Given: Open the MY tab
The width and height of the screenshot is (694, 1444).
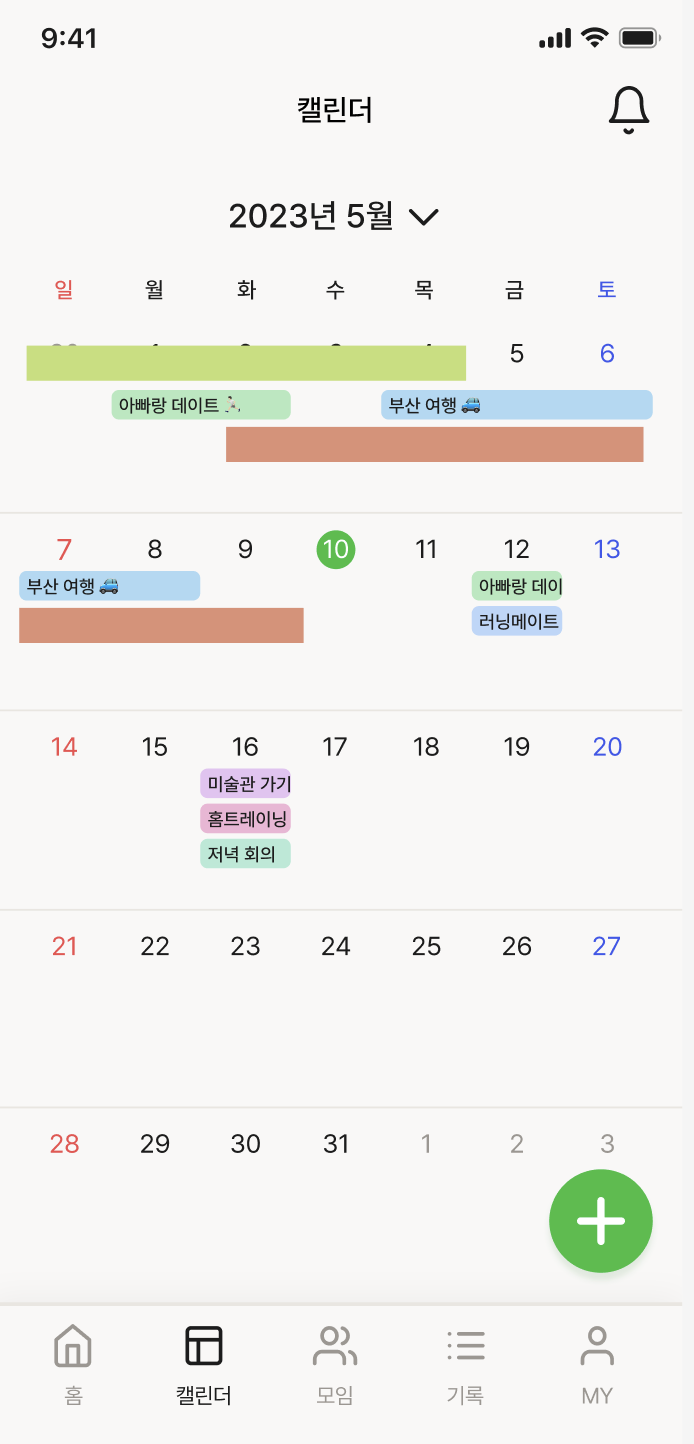Looking at the screenshot, I should point(597,1363).
